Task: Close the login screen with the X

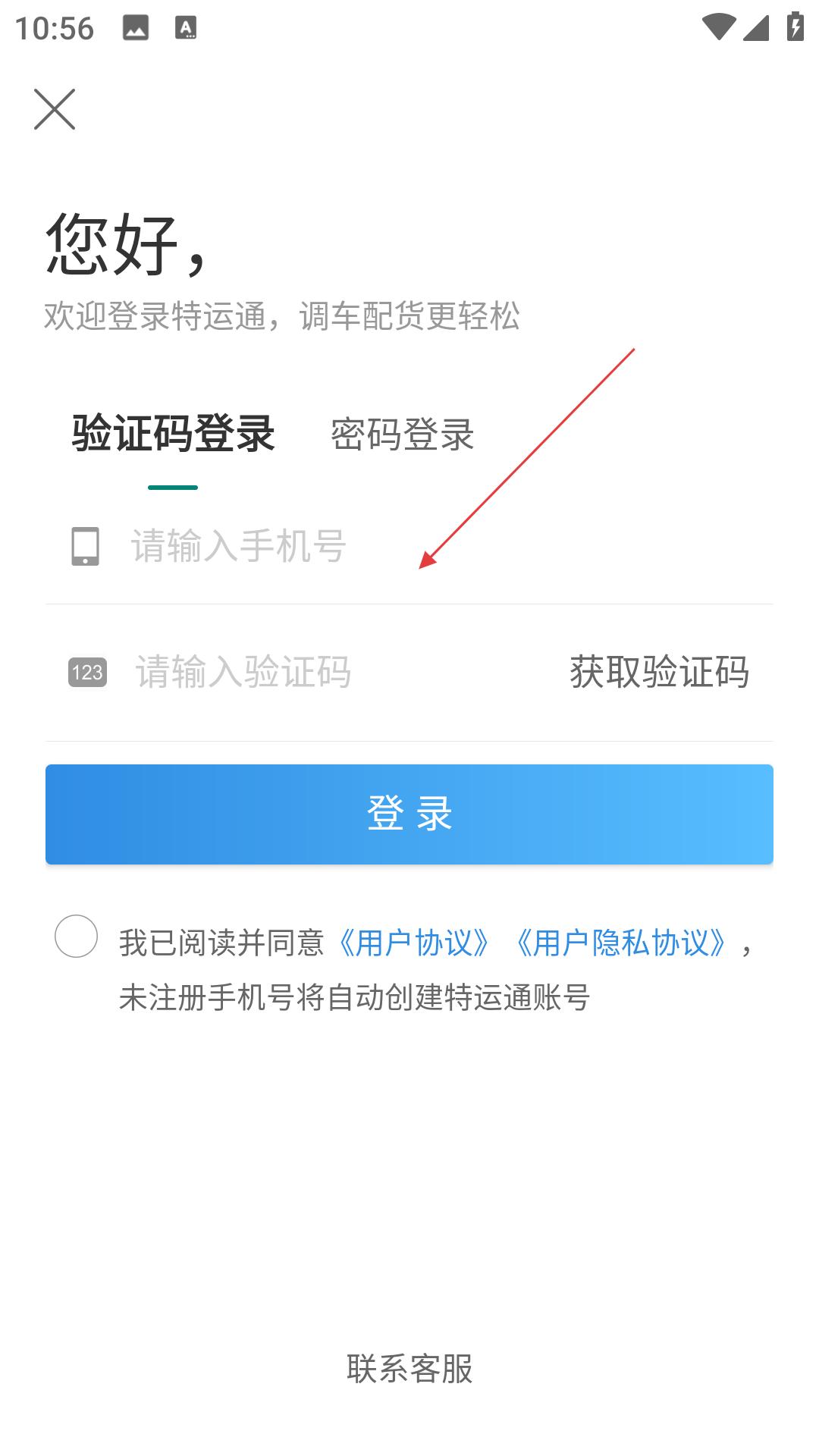Action: (55, 109)
